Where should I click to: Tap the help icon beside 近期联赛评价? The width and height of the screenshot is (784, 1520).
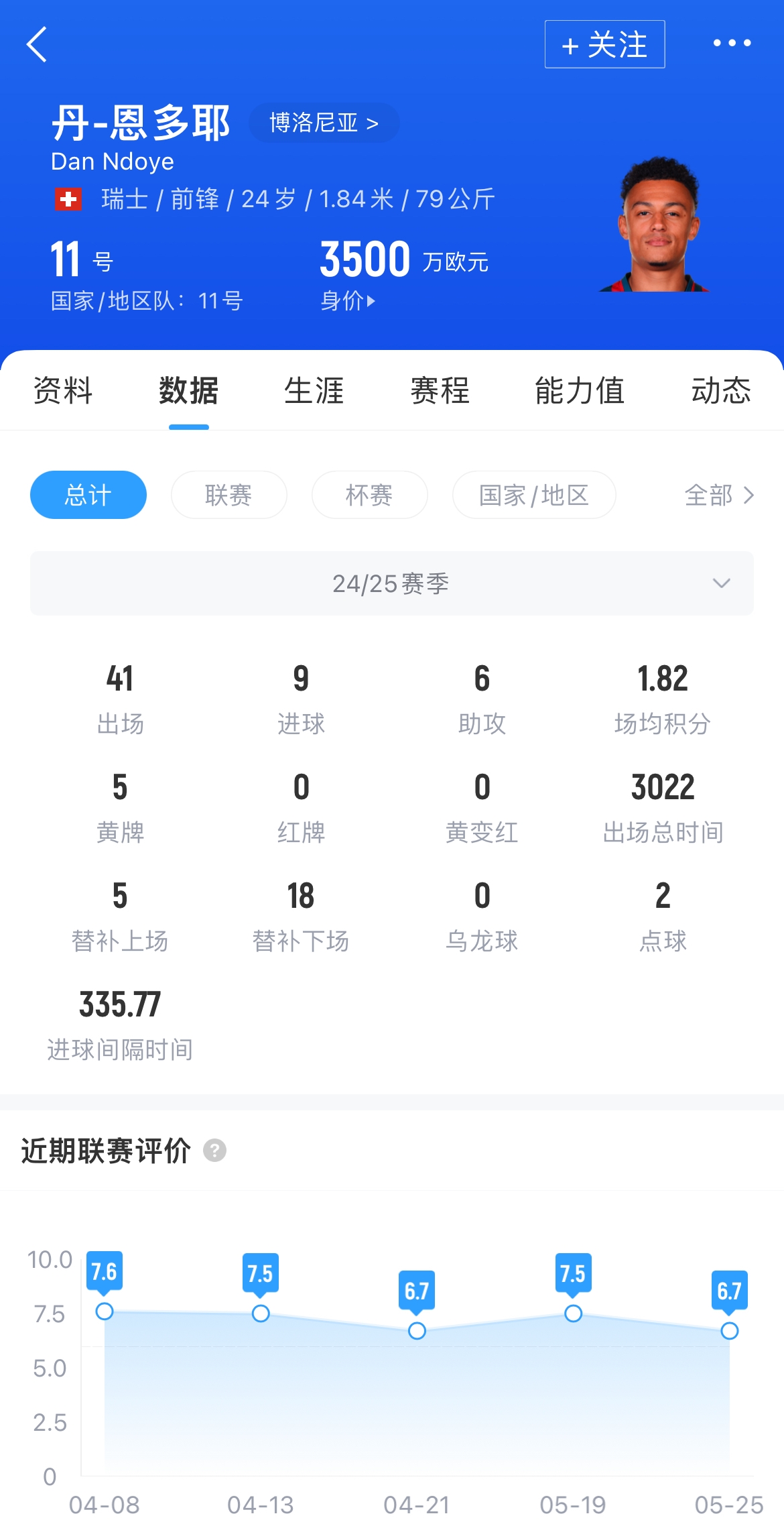tap(214, 1151)
